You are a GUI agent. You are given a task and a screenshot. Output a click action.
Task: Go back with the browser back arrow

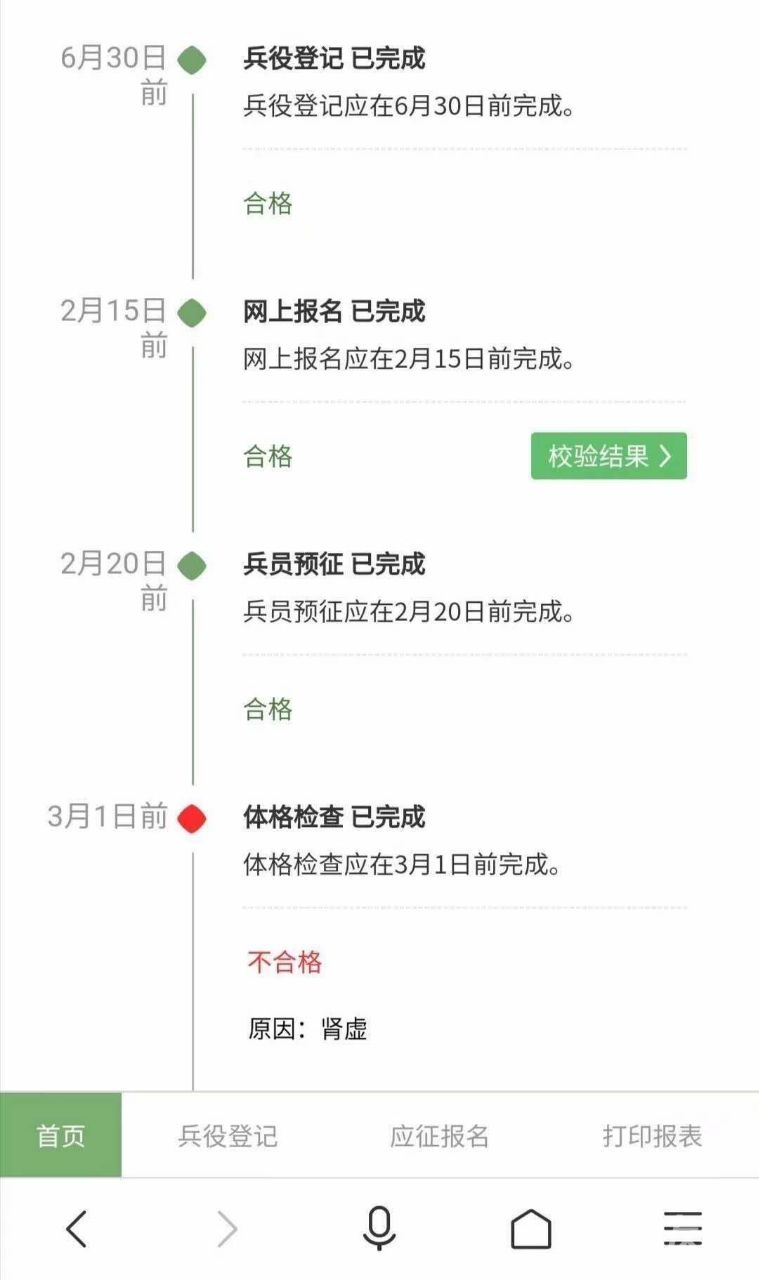(x=77, y=1229)
